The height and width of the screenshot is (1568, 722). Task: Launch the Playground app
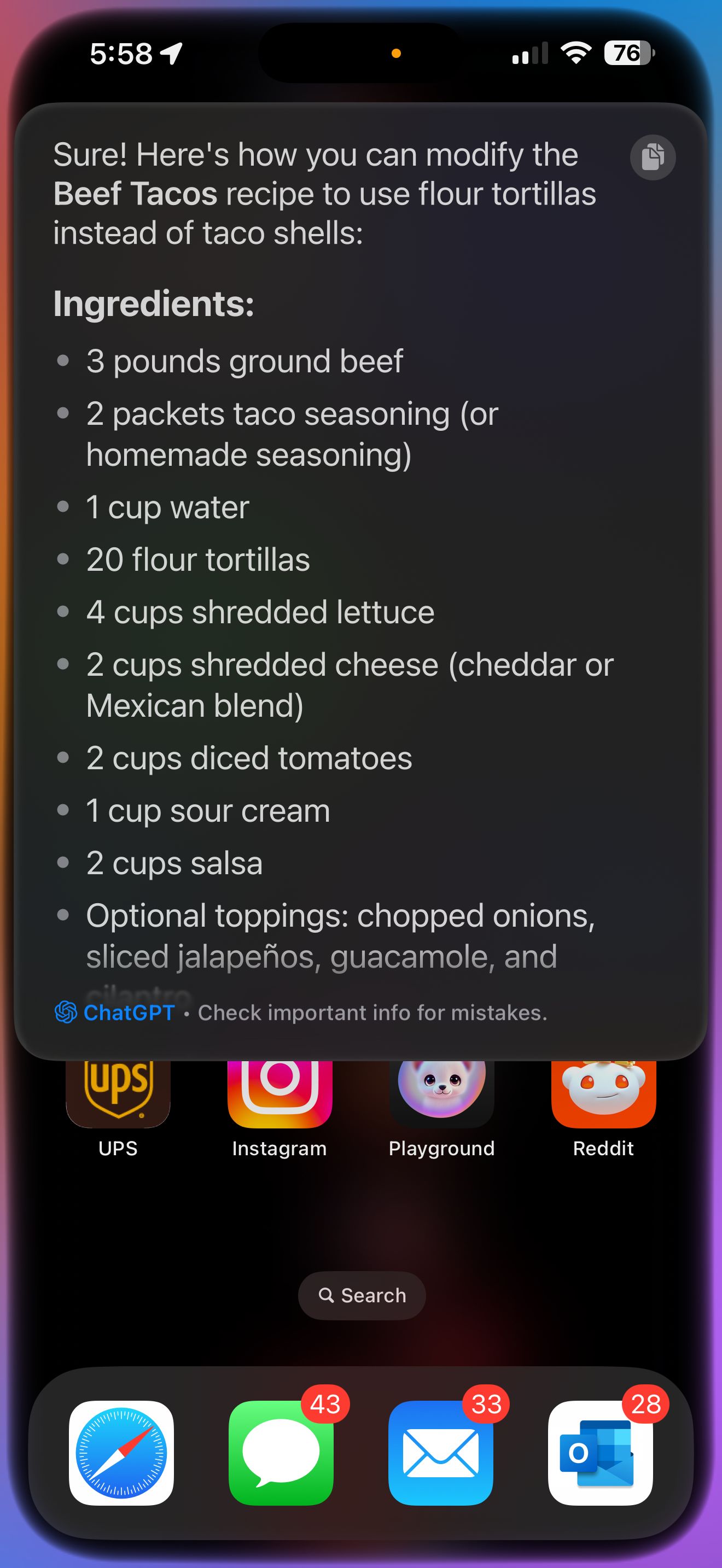pyautogui.click(x=441, y=1093)
